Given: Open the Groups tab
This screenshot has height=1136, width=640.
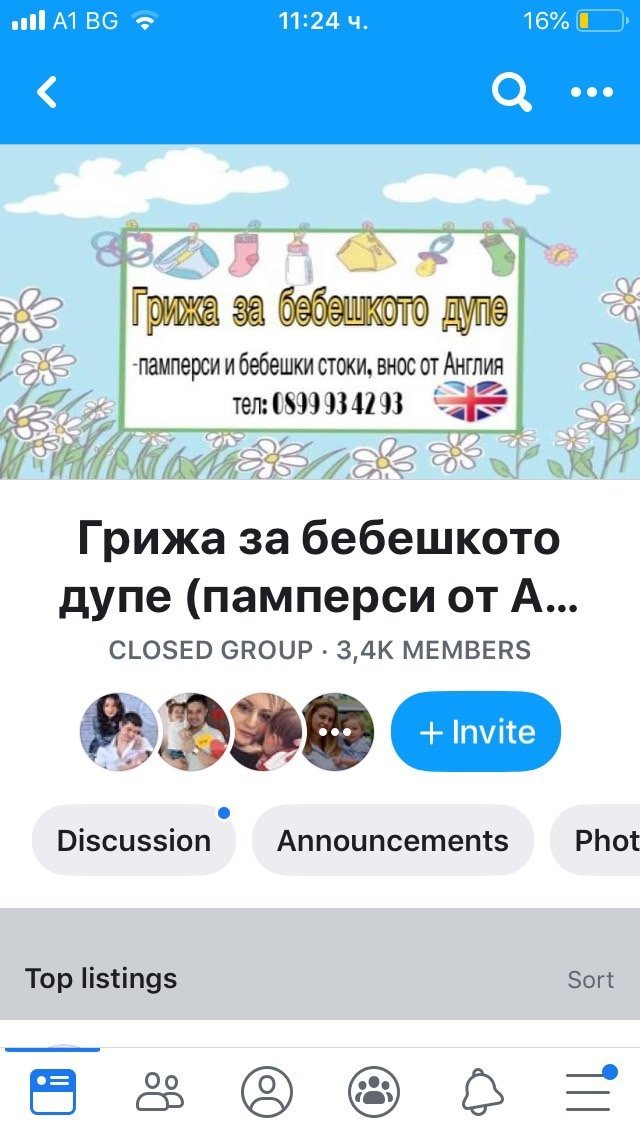Looking at the screenshot, I should [374, 1091].
